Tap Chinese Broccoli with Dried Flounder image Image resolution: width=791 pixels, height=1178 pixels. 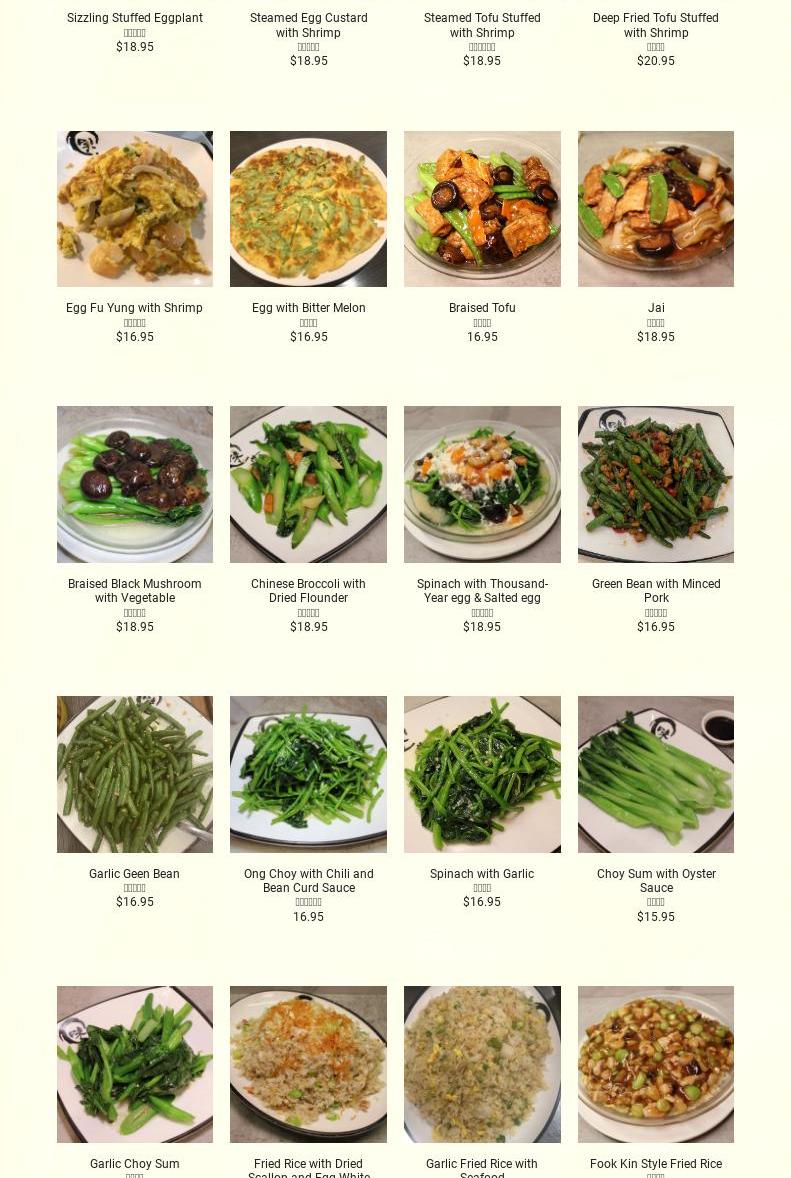308,484
